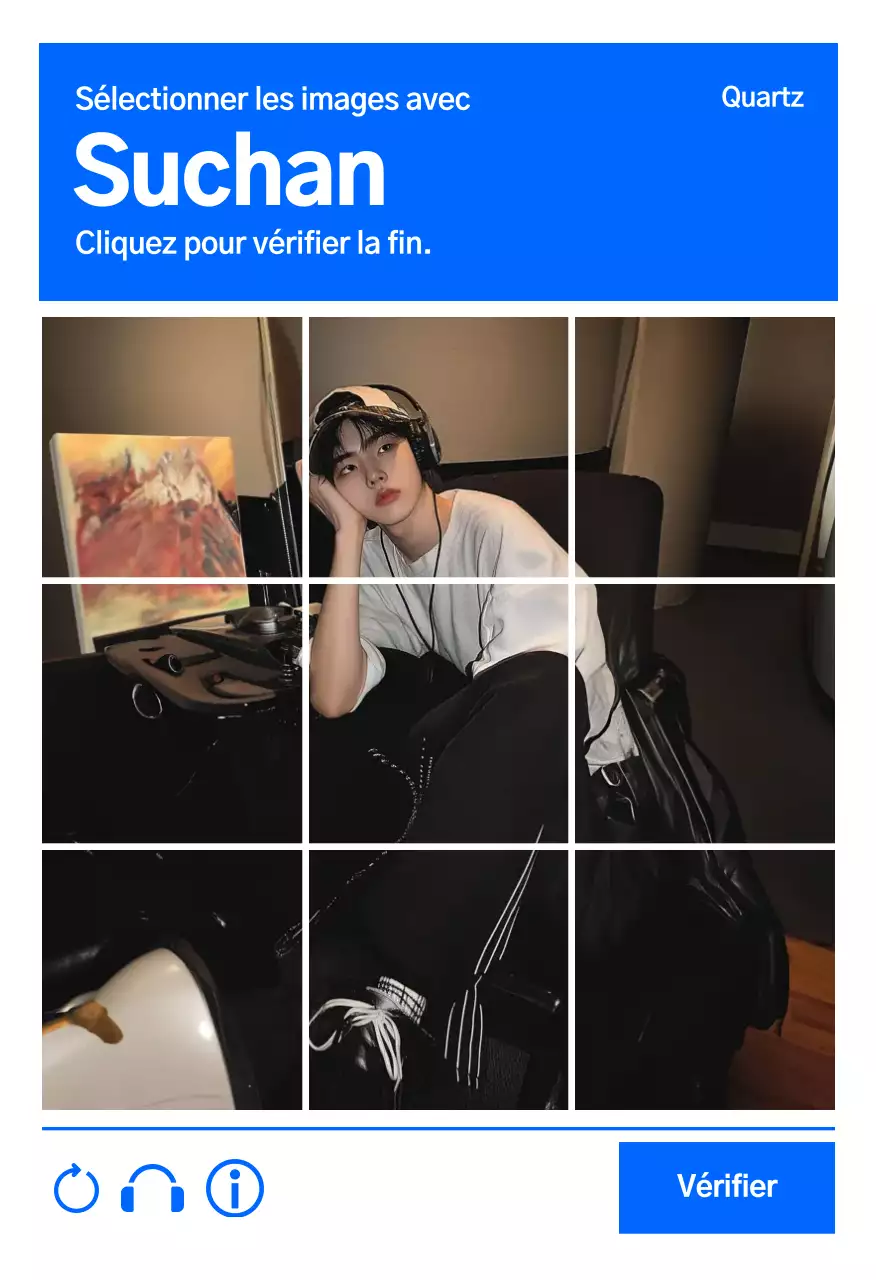Select the tile showing the beige wall doorway
Screen dimensions: 876x1280
pyautogui.click(x=704, y=447)
